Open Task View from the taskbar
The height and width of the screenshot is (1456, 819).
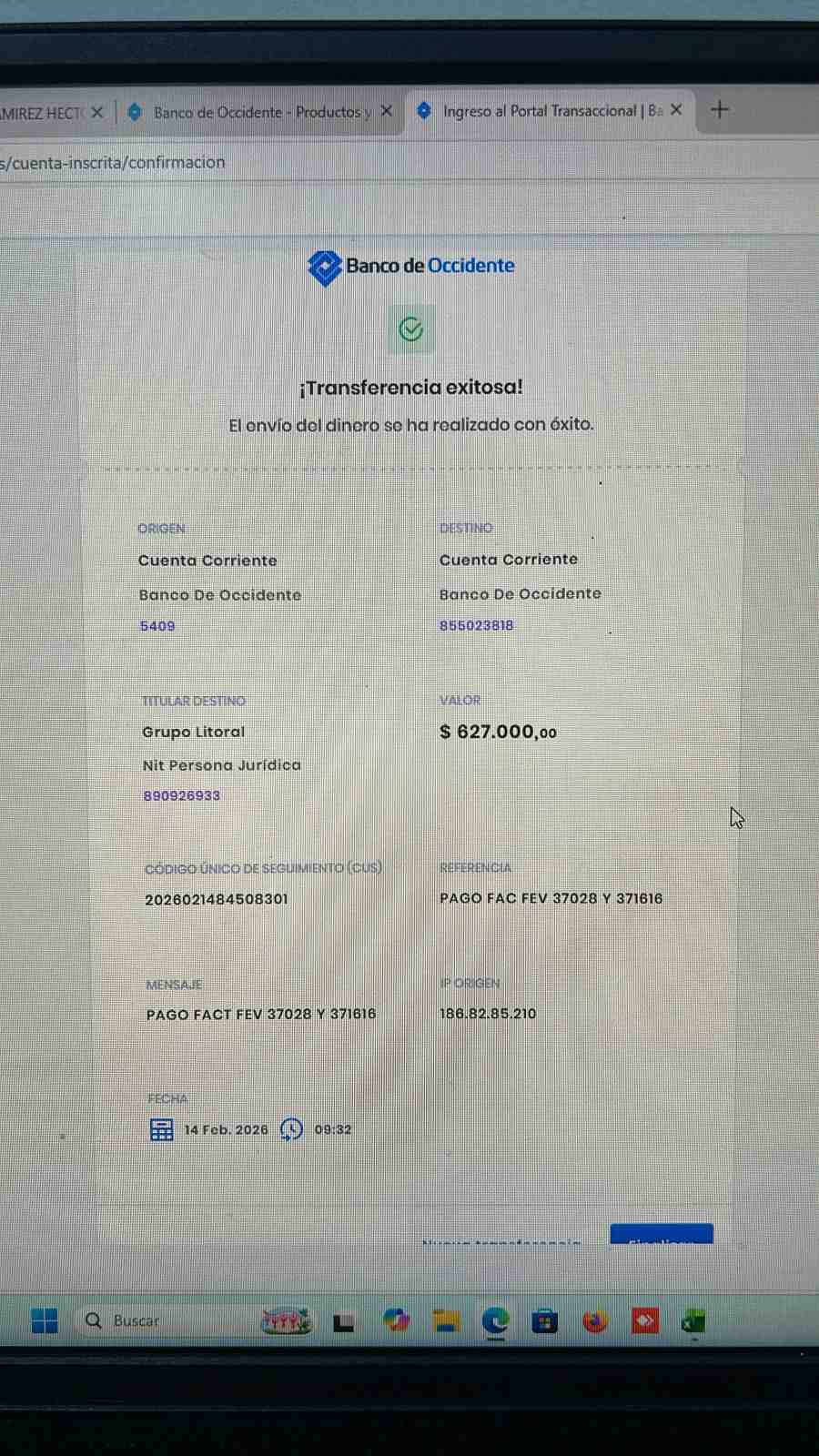click(343, 1322)
